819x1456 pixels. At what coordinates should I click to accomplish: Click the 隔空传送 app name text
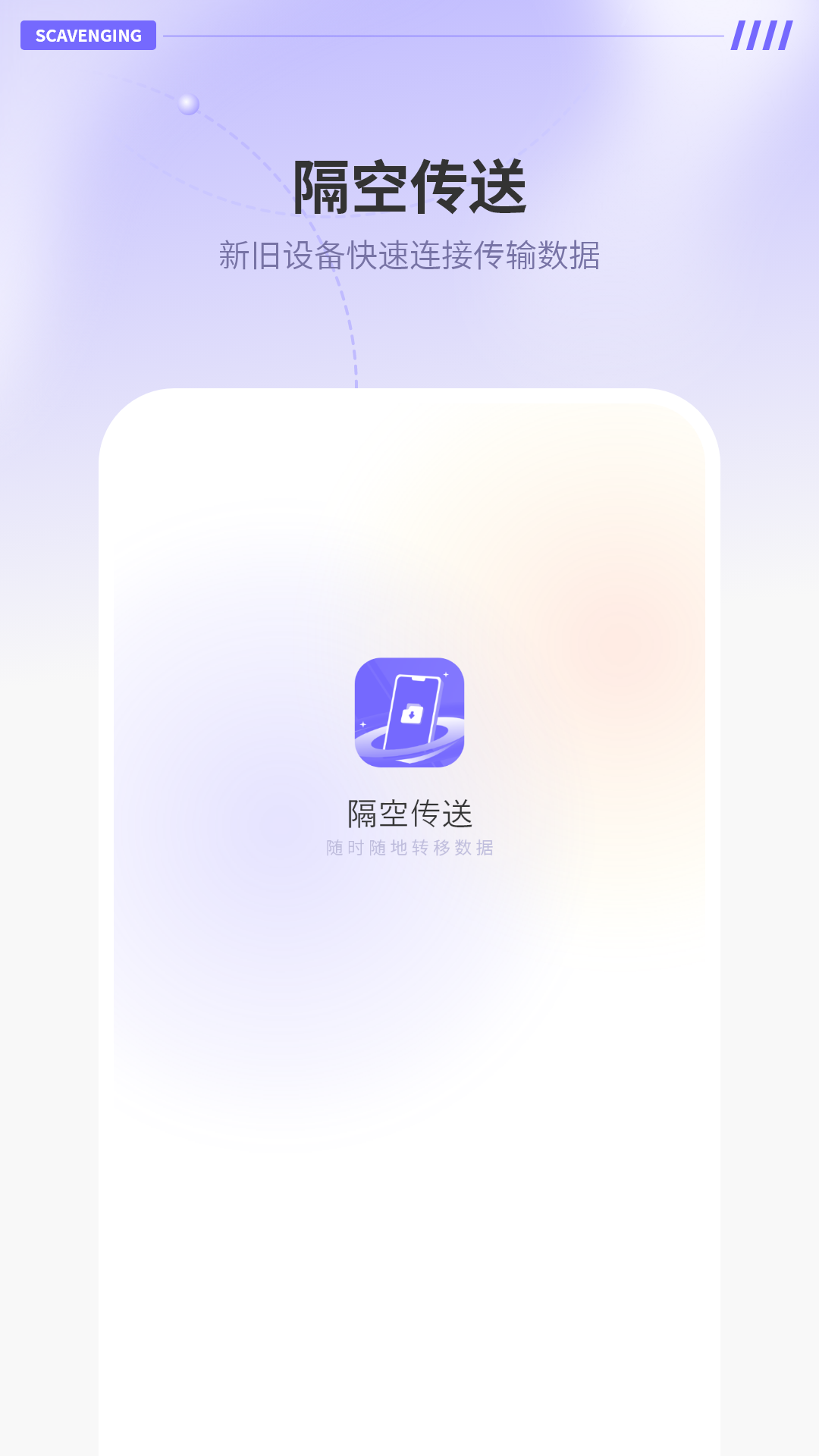tap(409, 814)
